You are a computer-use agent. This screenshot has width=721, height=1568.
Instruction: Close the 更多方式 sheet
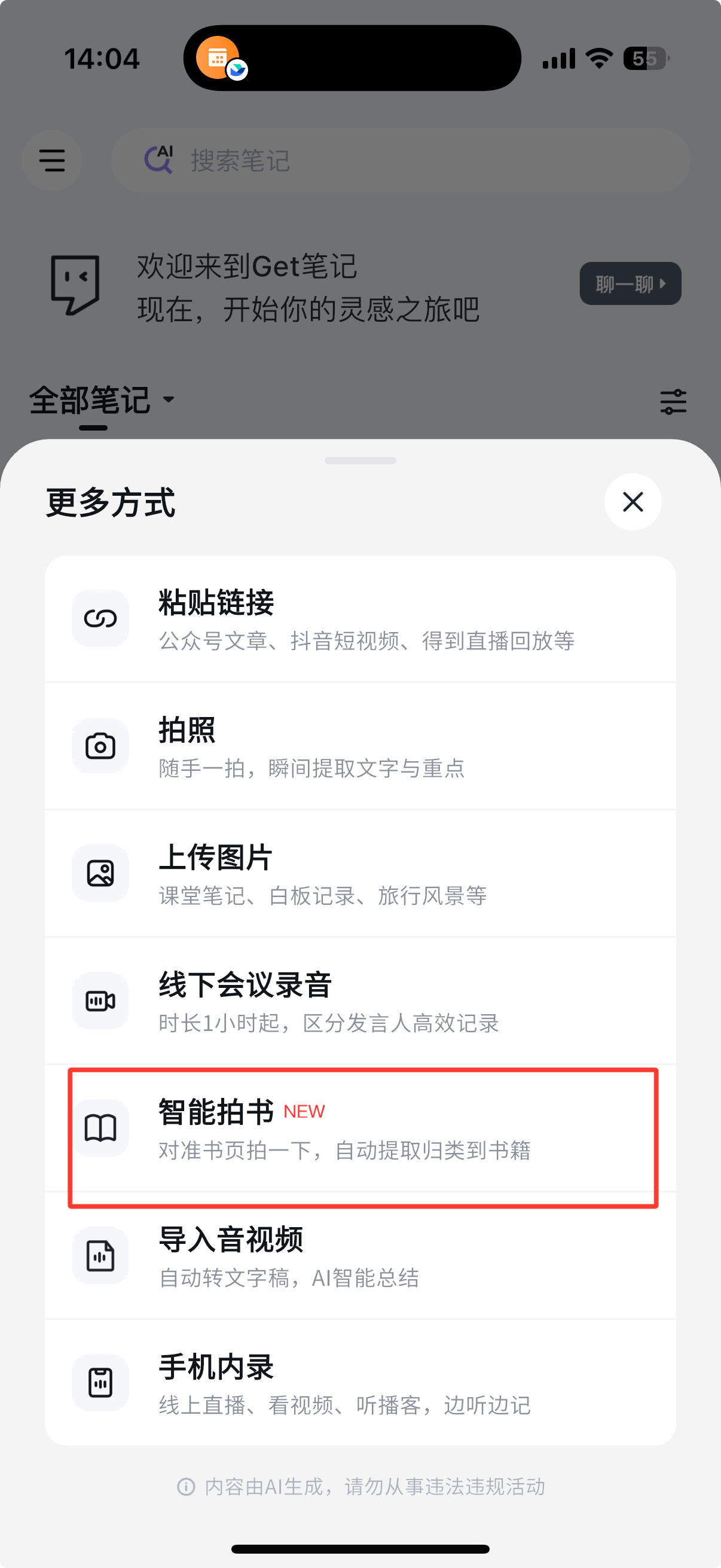[x=632, y=502]
